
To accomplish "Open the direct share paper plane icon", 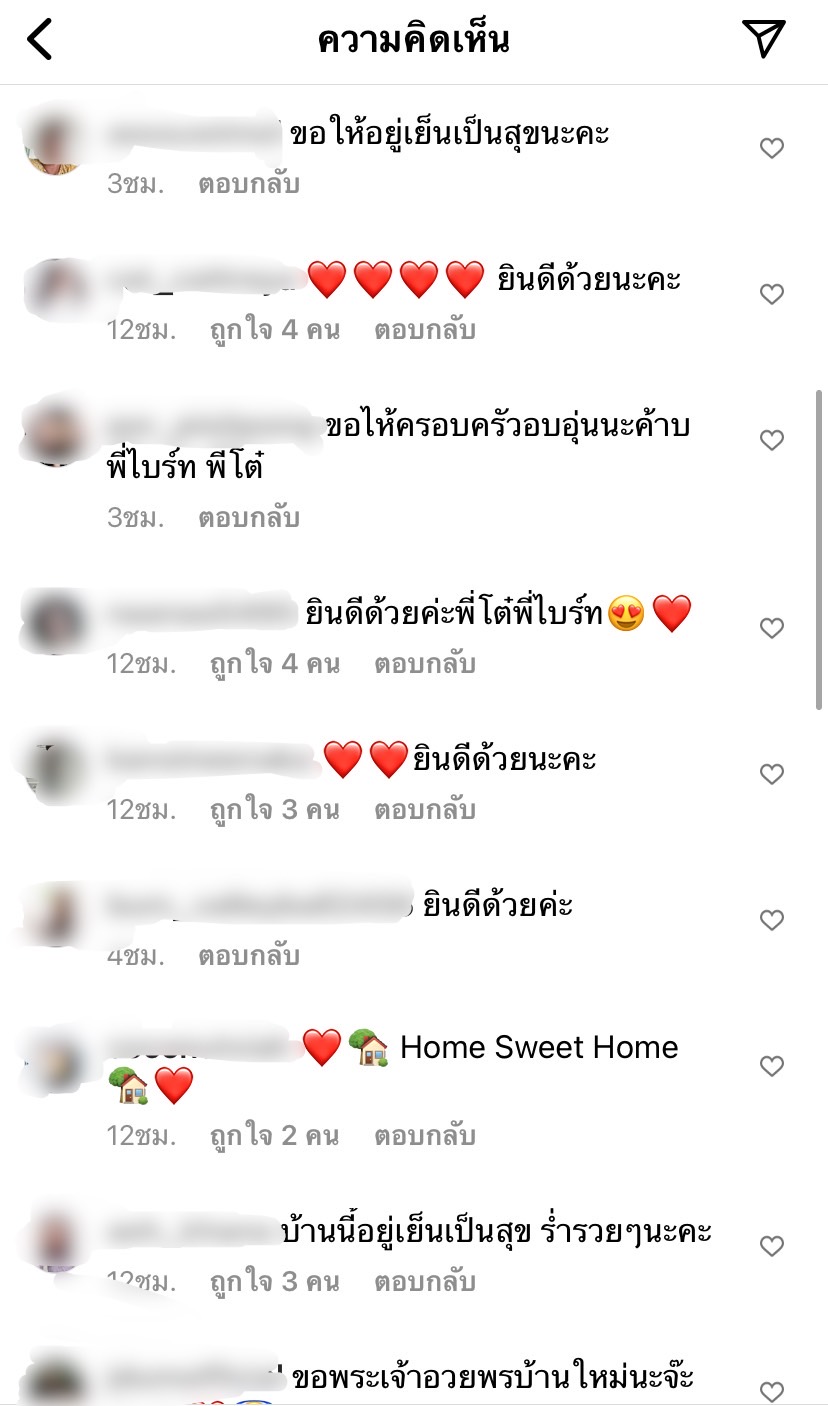I will click(x=764, y=39).
